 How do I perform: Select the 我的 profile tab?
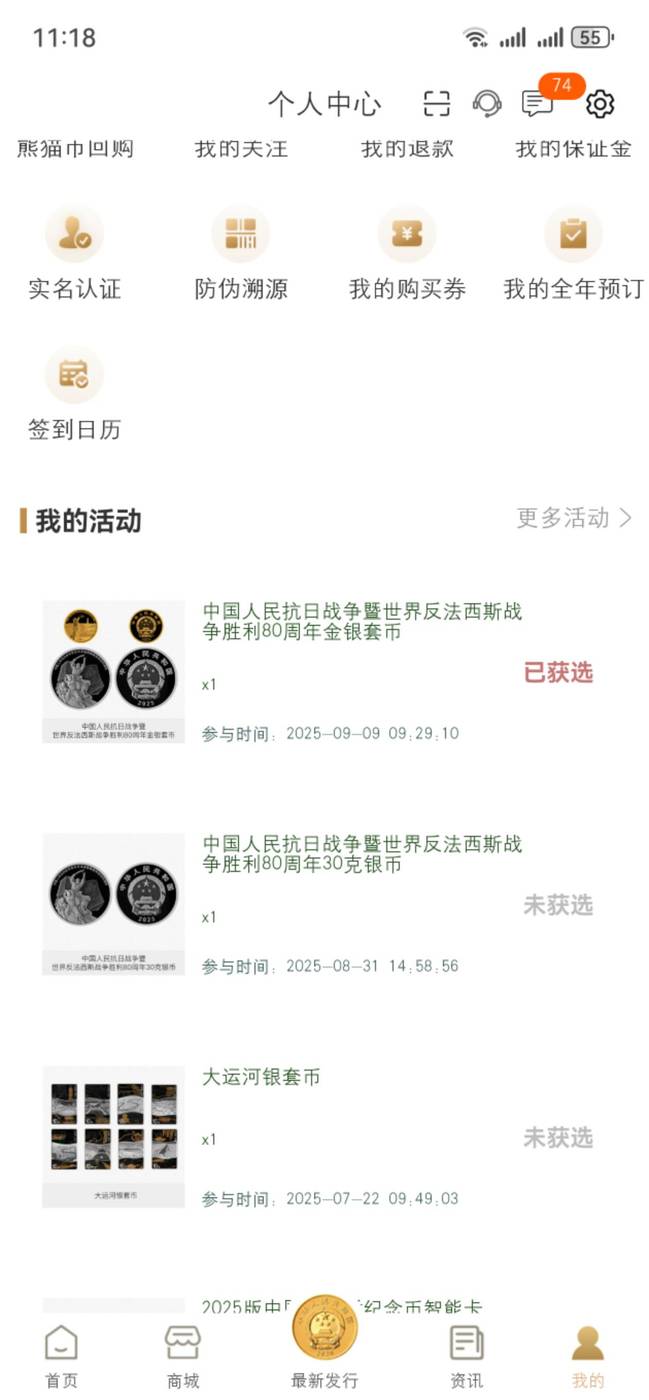pos(588,1355)
